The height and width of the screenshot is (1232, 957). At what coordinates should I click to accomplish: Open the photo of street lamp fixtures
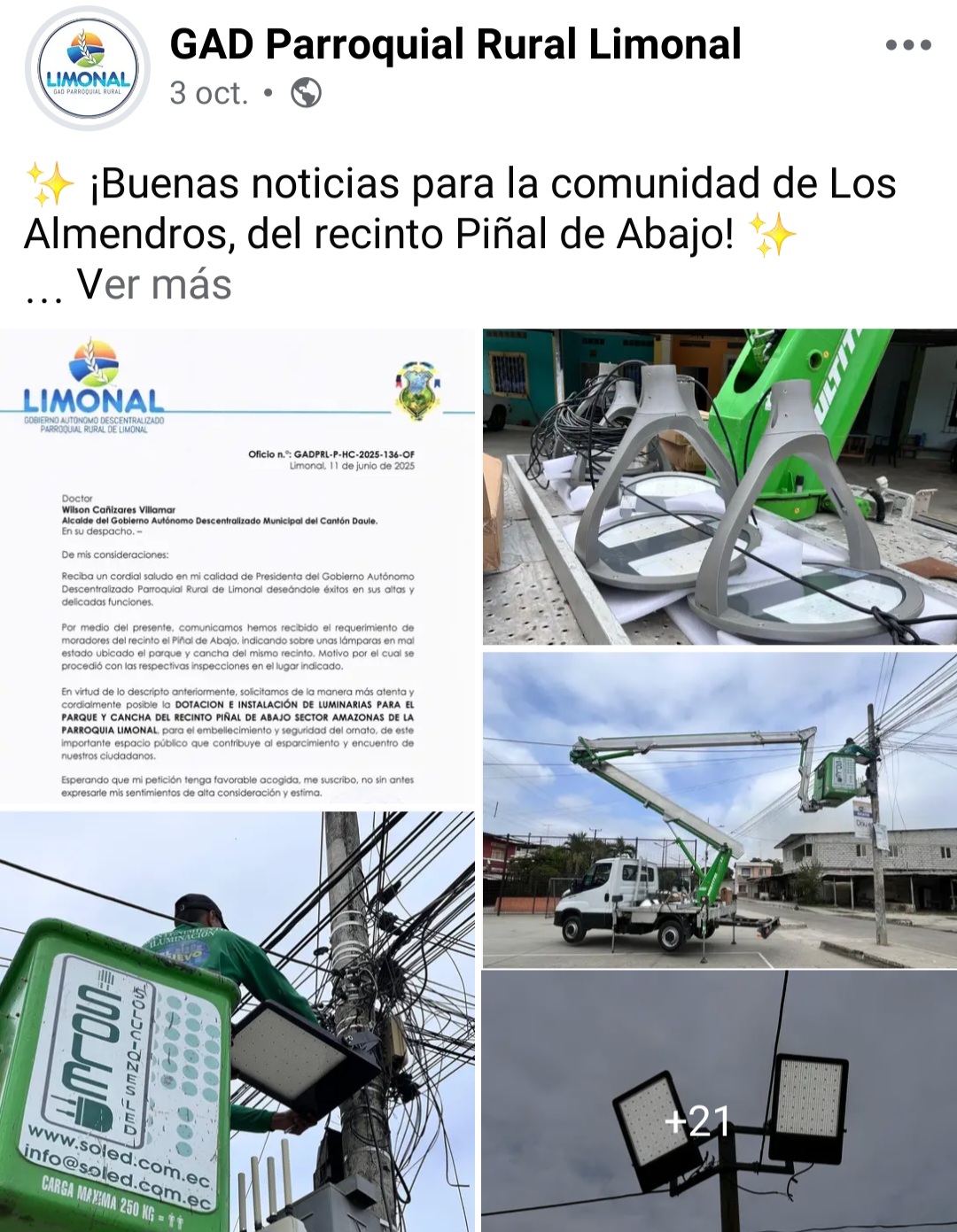click(x=720, y=486)
